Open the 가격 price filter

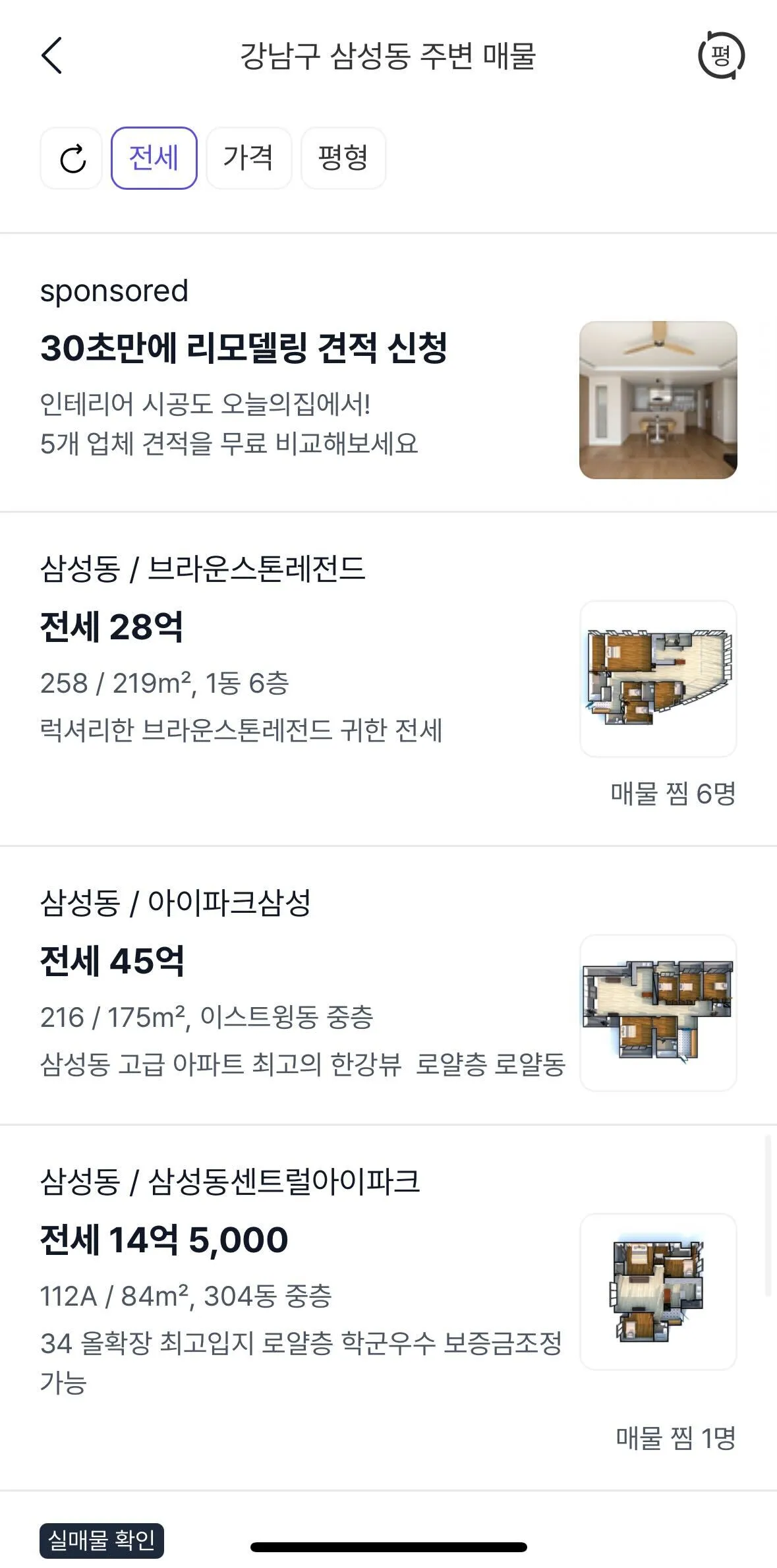pyautogui.click(x=248, y=158)
